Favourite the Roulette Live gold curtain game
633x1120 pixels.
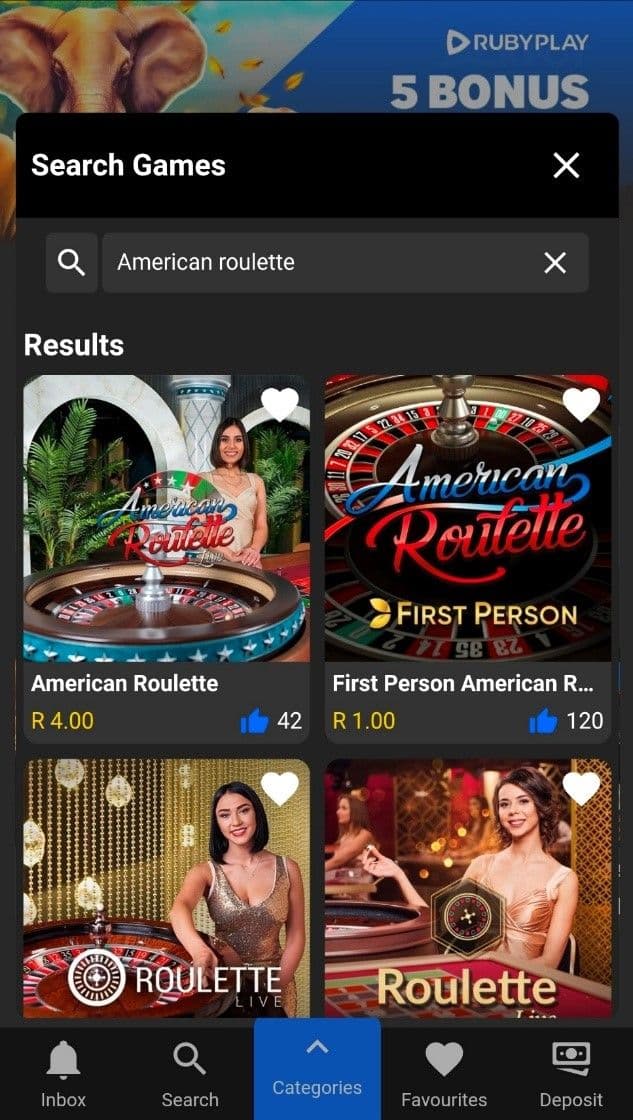point(280,788)
